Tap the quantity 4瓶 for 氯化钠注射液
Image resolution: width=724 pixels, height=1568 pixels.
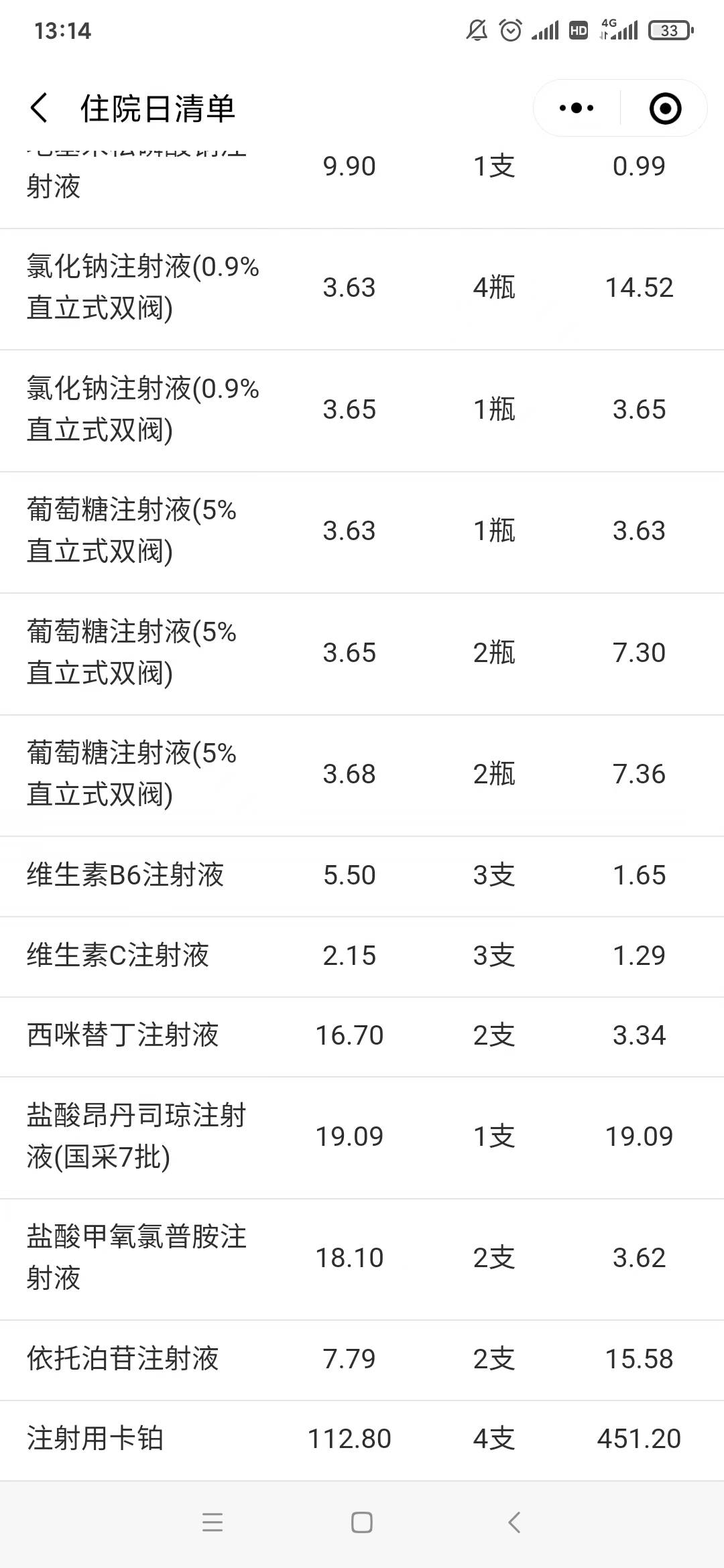click(494, 287)
